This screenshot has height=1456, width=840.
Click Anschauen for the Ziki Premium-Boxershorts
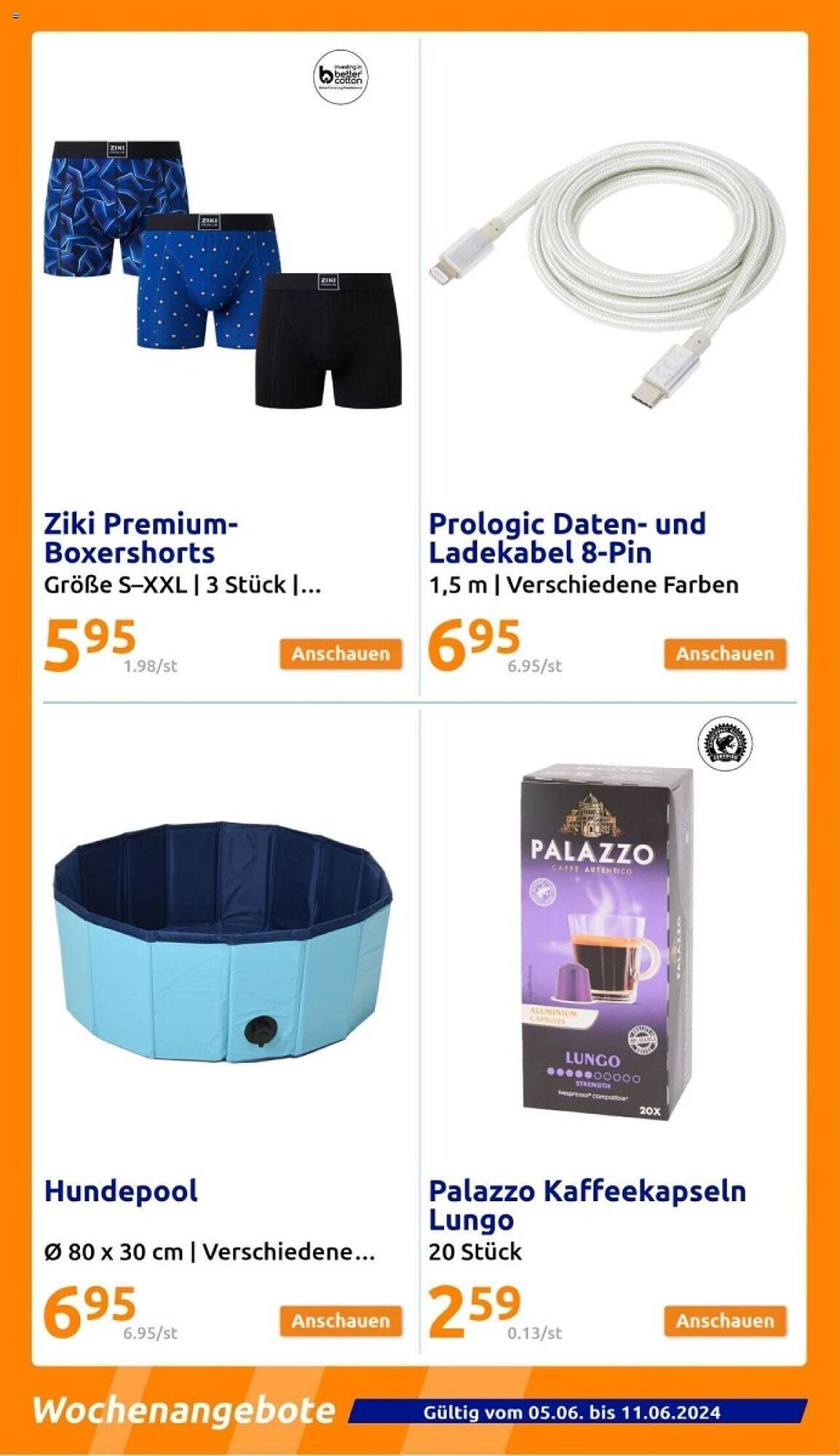pos(340,653)
